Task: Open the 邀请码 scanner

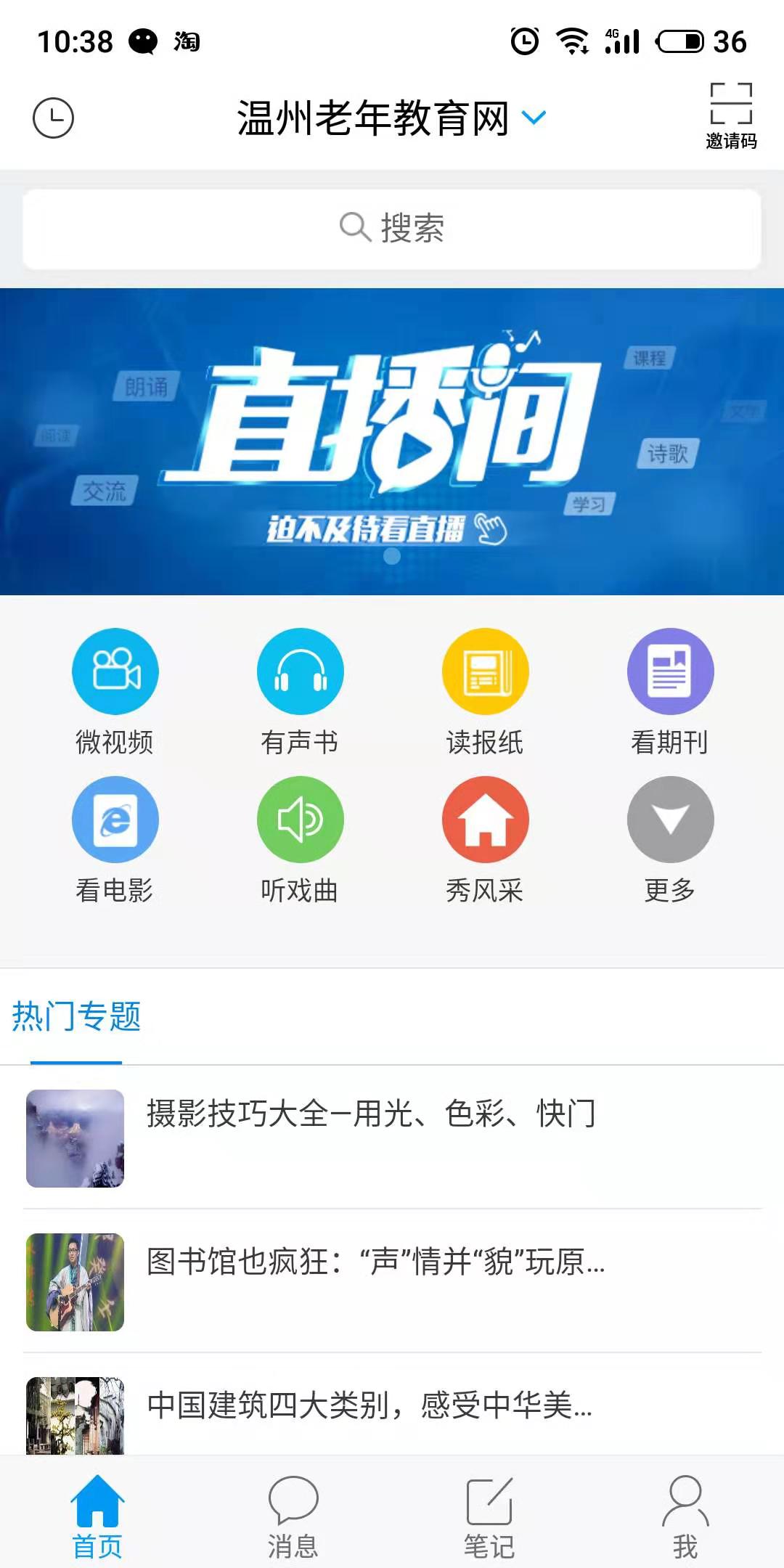Action: pos(730,116)
